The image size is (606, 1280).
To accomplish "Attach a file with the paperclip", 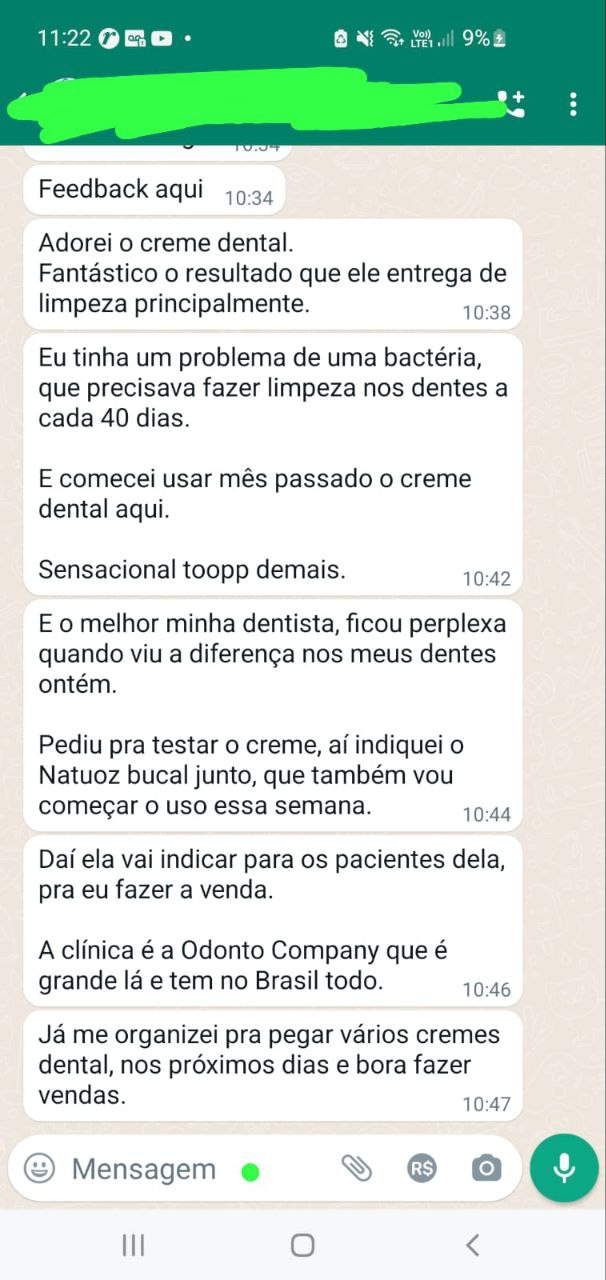I will [357, 1168].
